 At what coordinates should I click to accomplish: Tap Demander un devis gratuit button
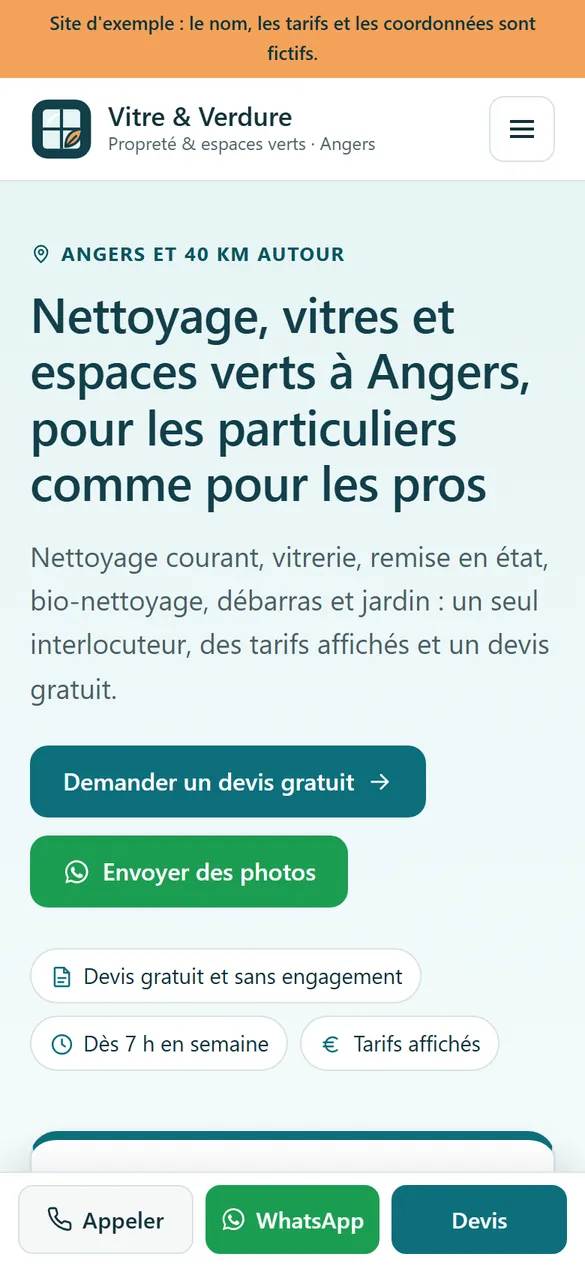(x=228, y=781)
